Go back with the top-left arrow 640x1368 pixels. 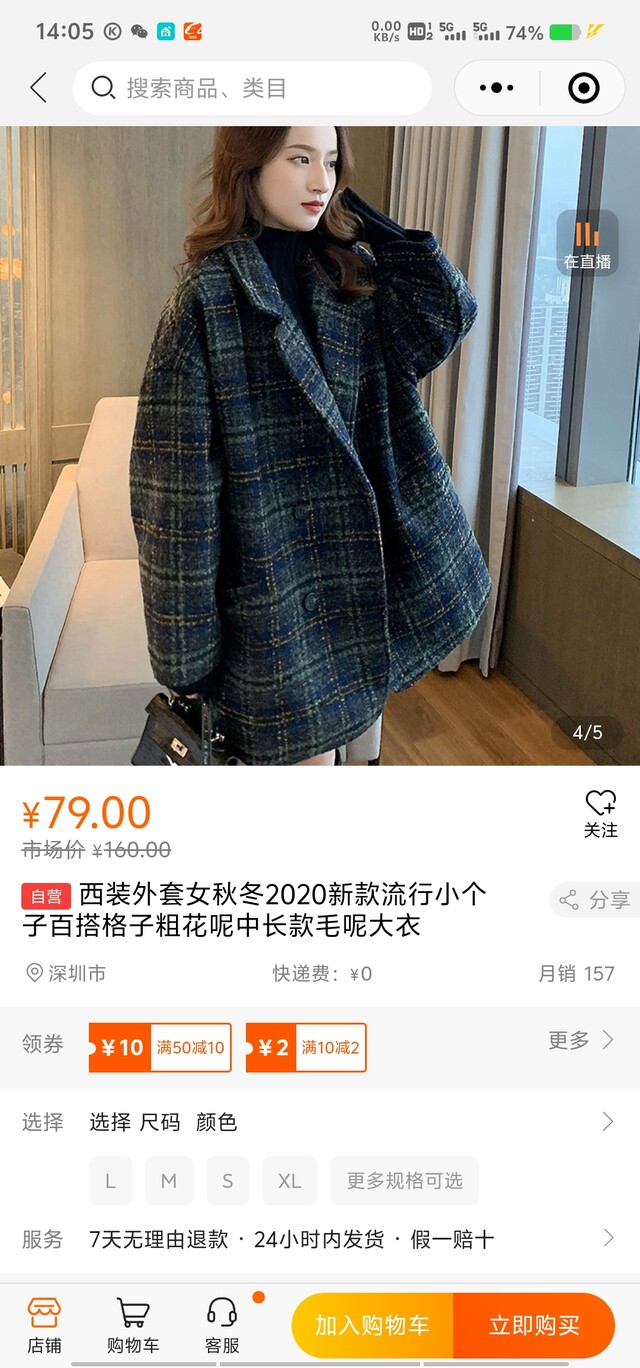38,88
